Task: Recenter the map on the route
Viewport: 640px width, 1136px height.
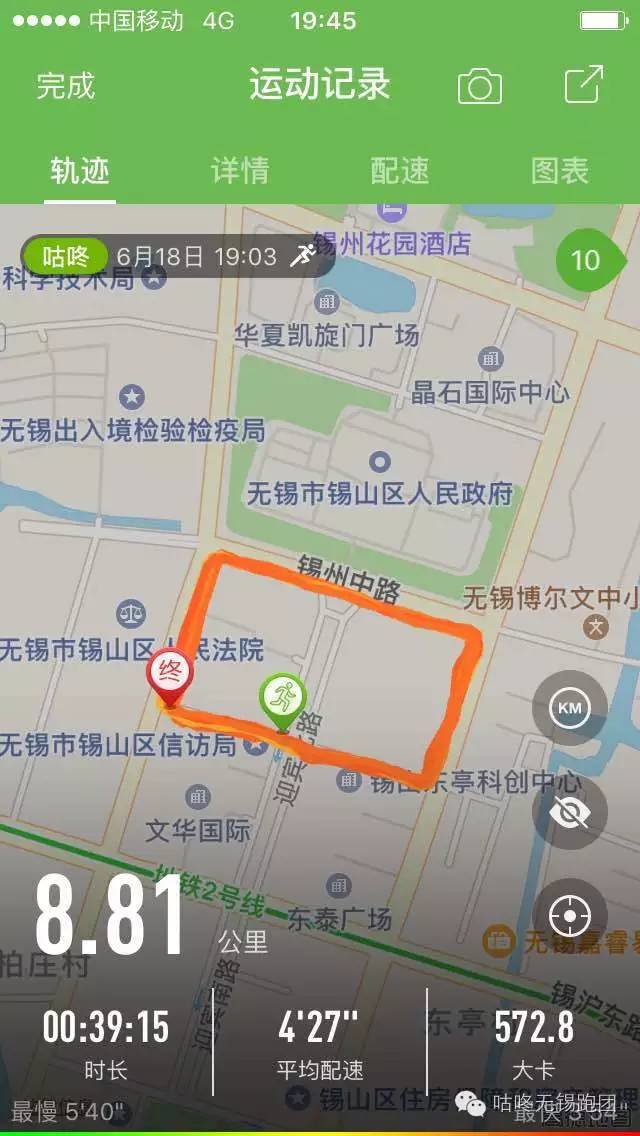Action: (x=570, y=916)
